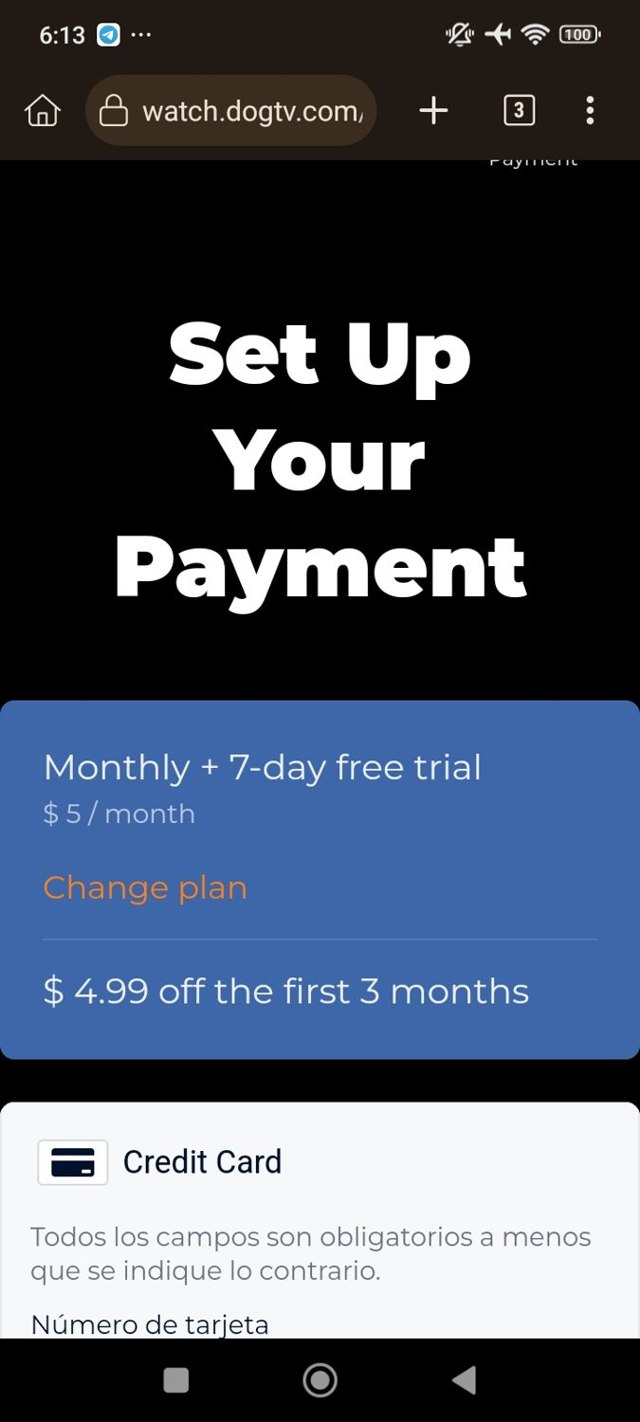
Task: Open recent apps from the navigation bar
Action: 176,1381
